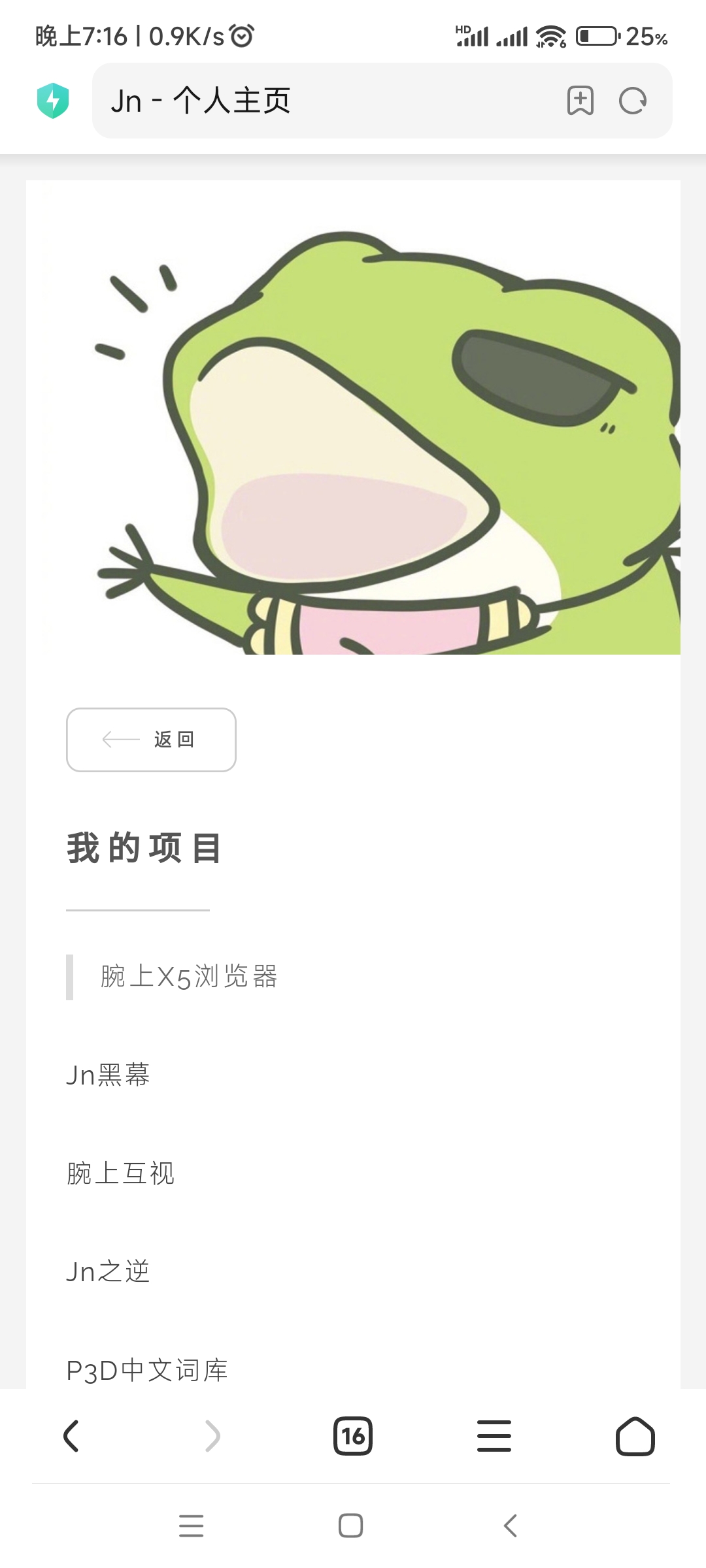This screenshot has height=1568, width=706.
Task: Tap the 返回 button
Action: [151, 740]
